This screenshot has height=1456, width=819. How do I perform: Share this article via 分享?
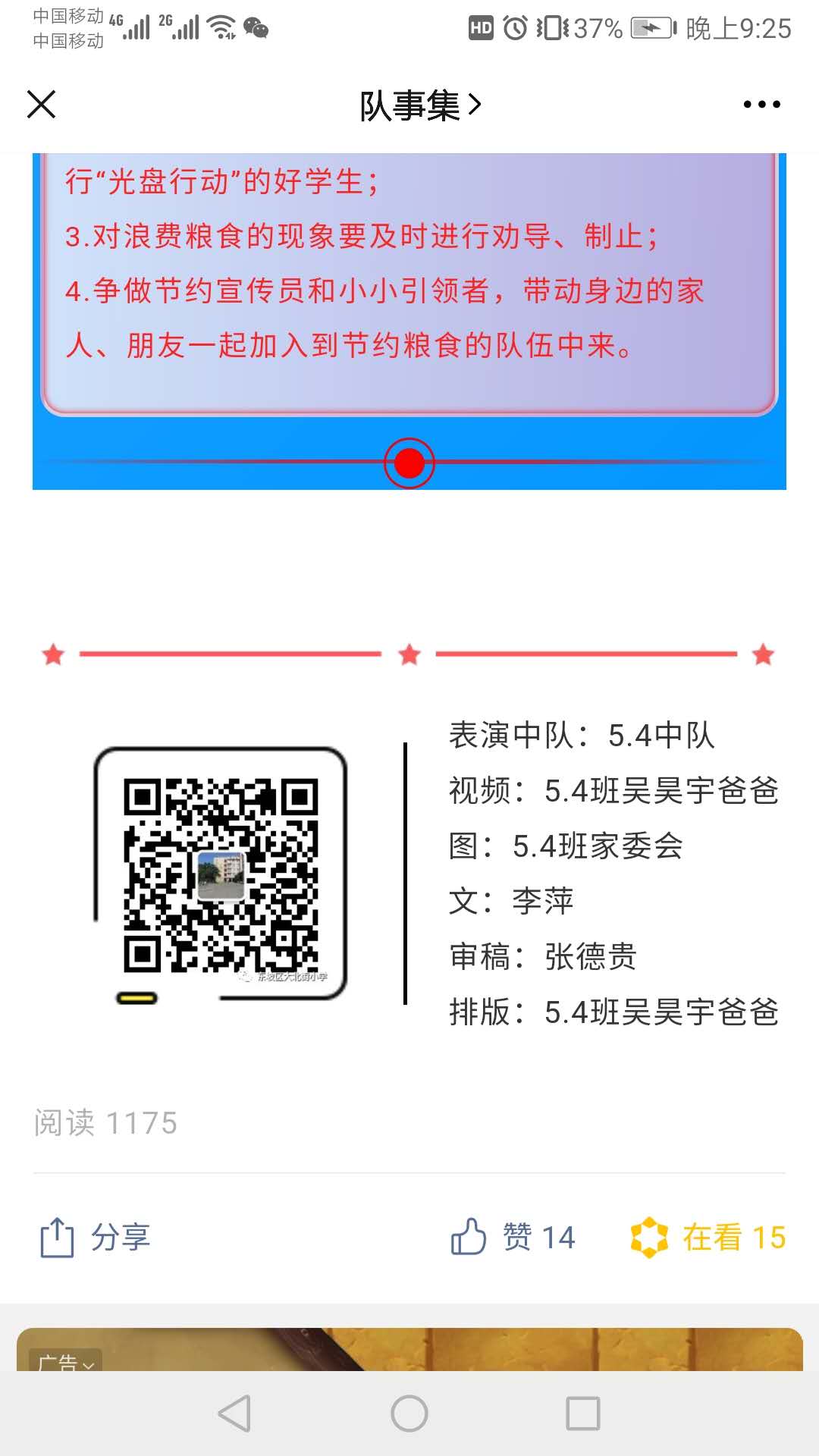coord(96,1238)
